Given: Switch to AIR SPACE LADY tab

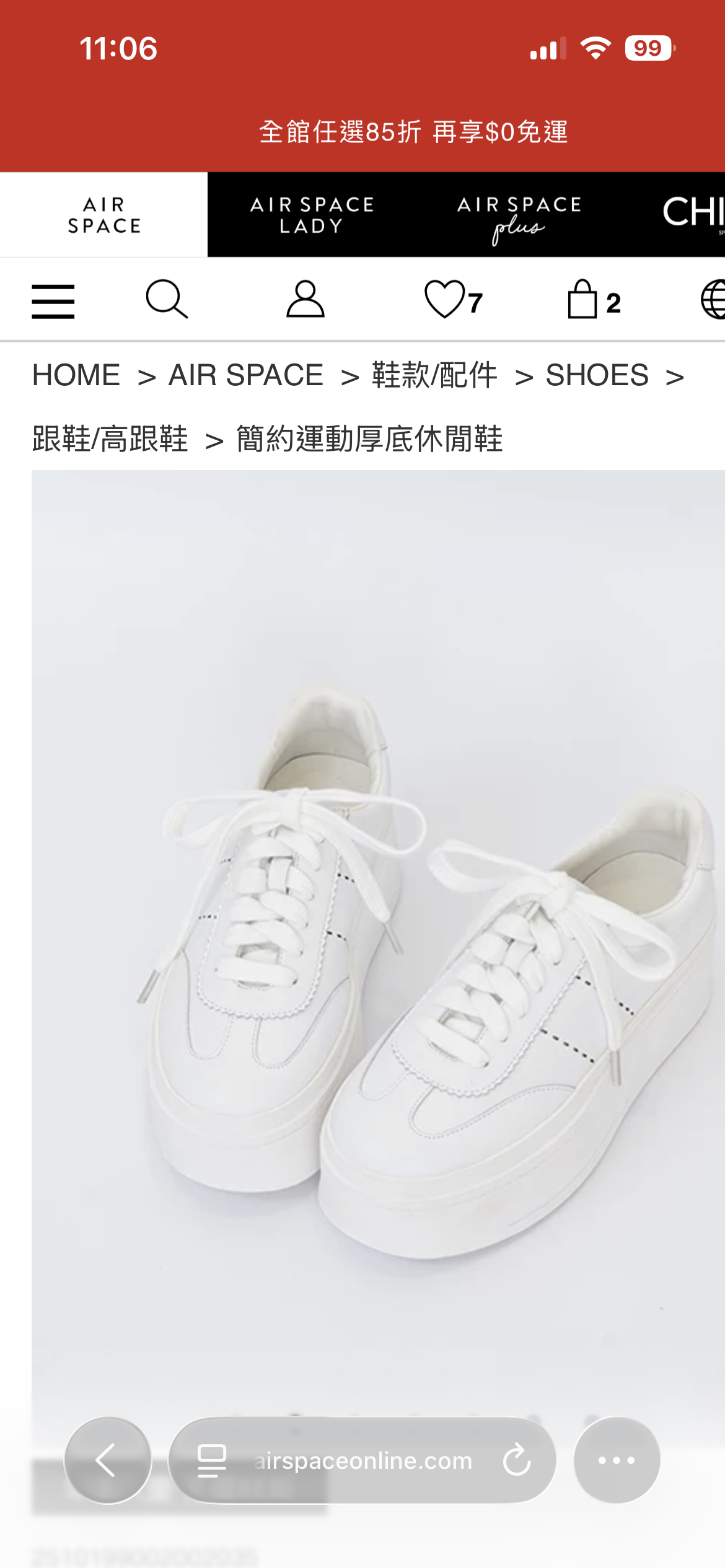Looking at the screenshot, I should [311, 215].
